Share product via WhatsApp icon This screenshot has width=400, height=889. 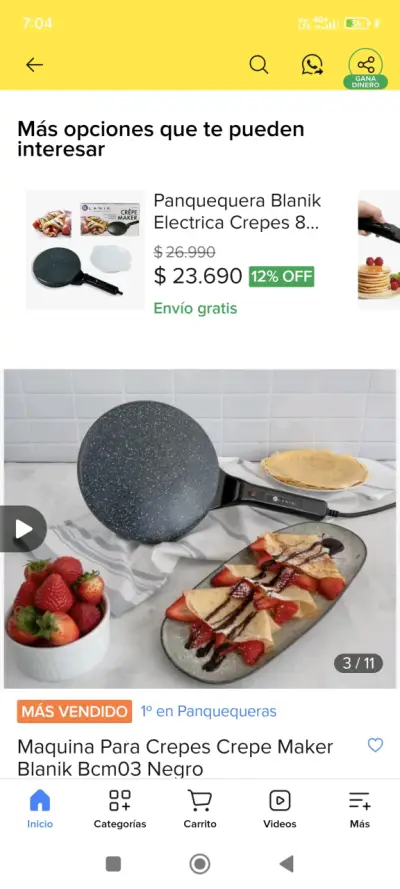(x=312, y=65)
